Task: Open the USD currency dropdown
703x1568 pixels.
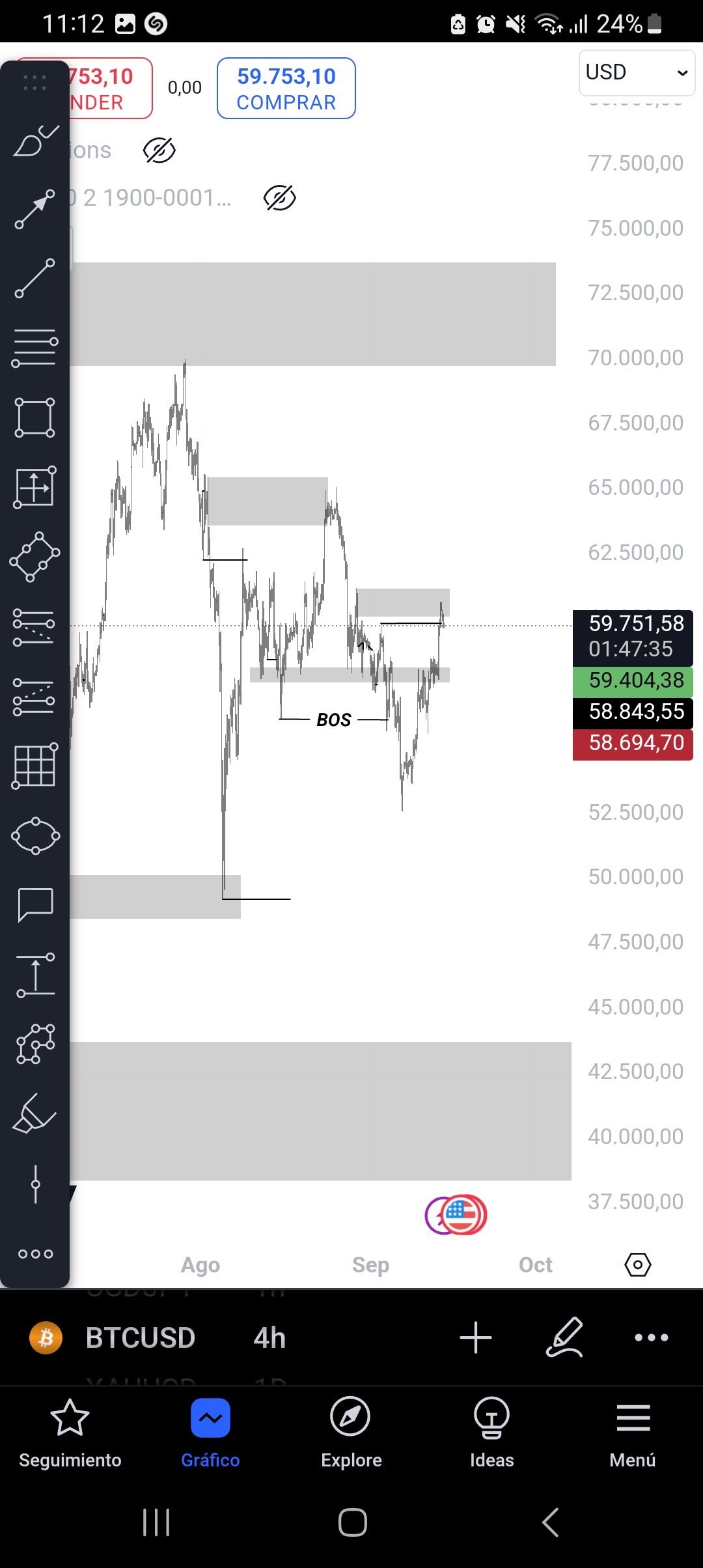Action: 636,72
